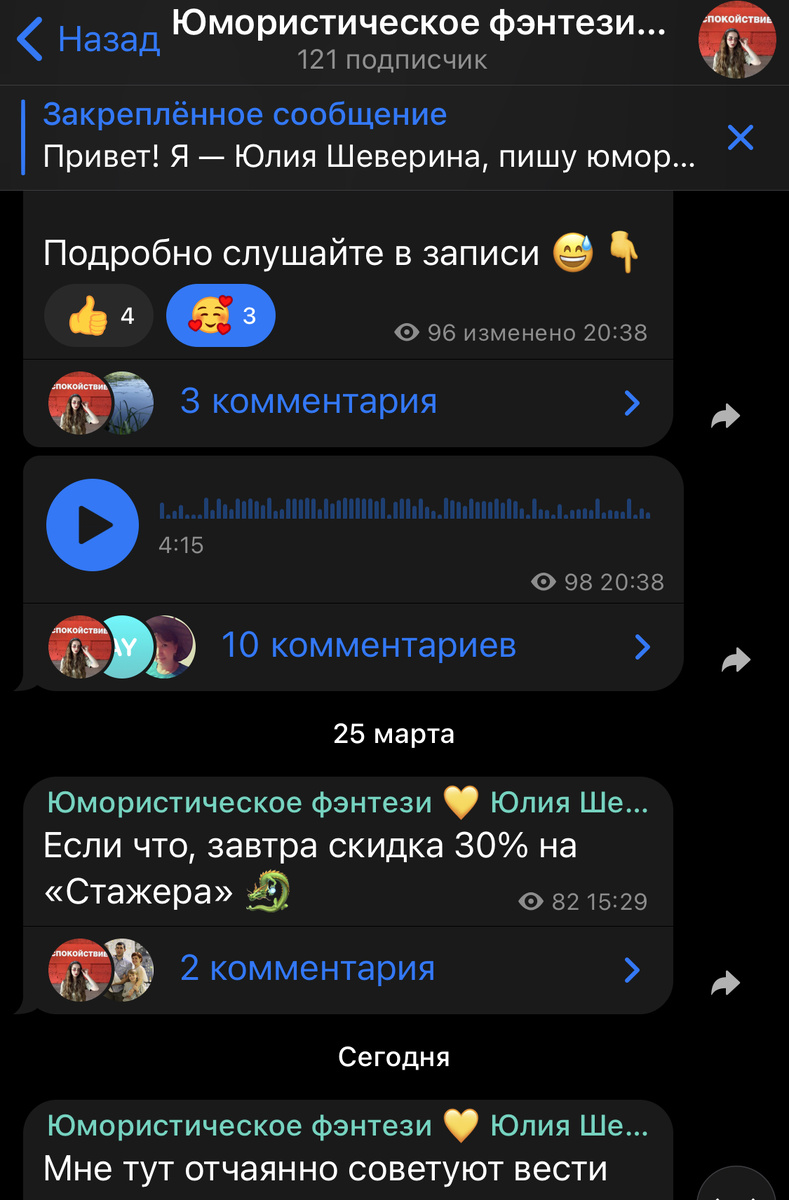Go back via the Назад button
This screenshot has height=1200, width=789.
(x=88, y=40)
